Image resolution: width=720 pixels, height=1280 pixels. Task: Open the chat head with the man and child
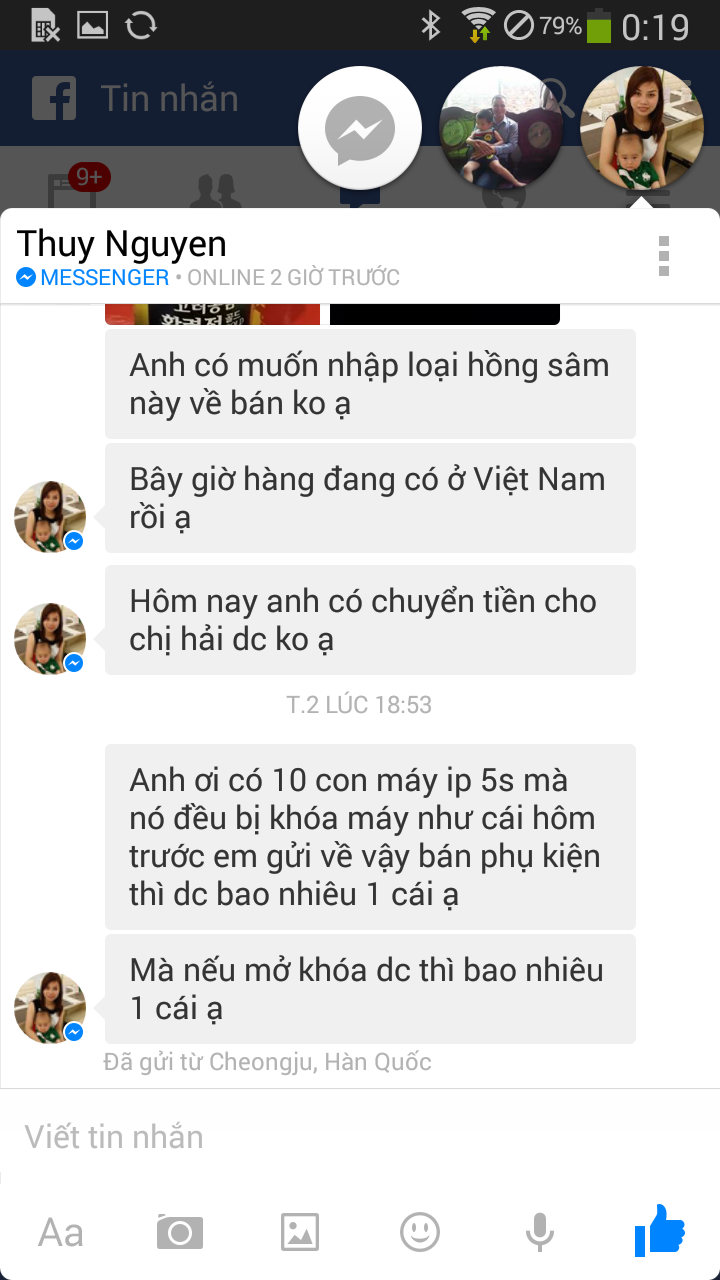(501, 128)
